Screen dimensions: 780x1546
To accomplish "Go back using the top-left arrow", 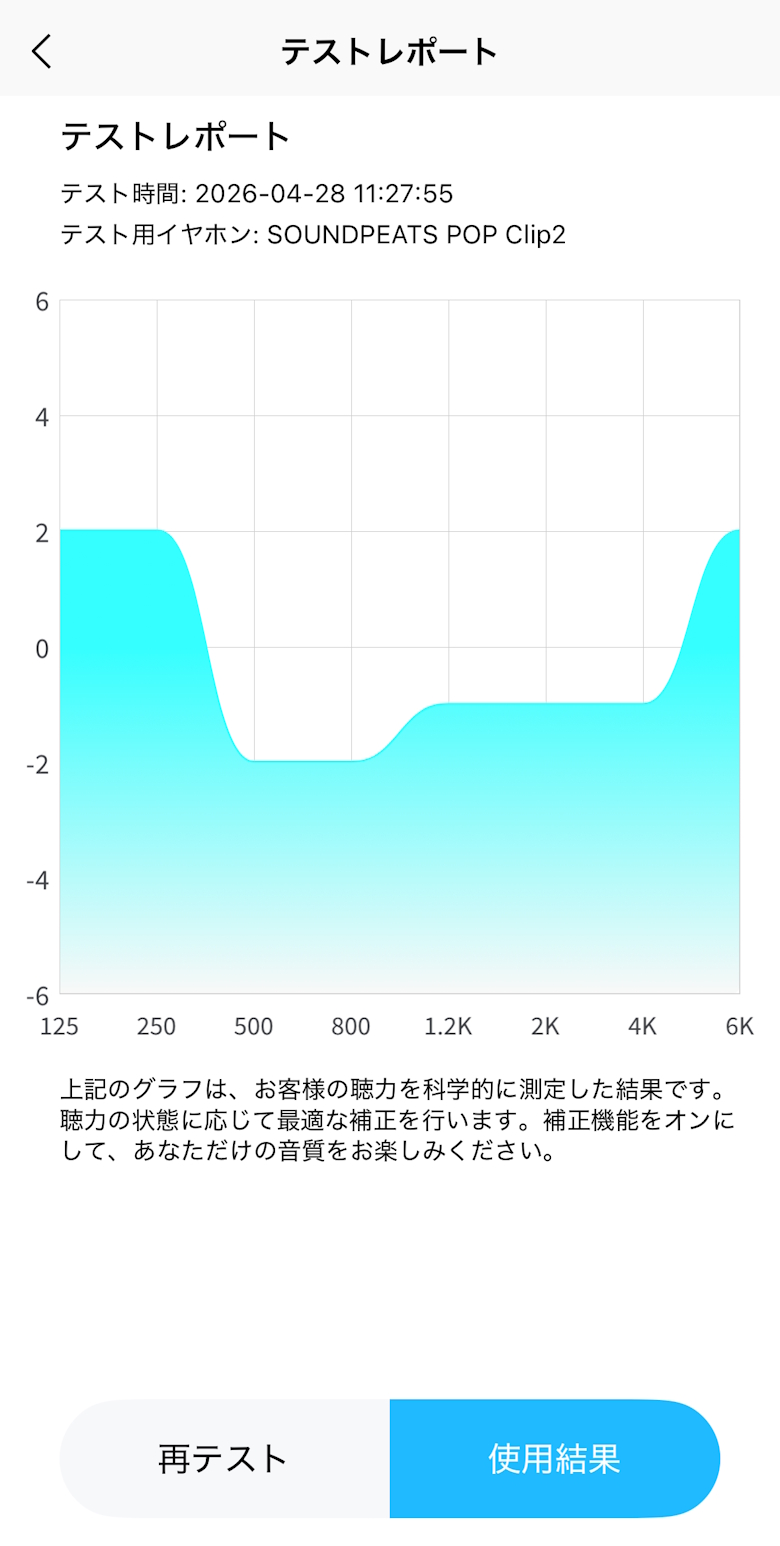I will tap(42, 51).
